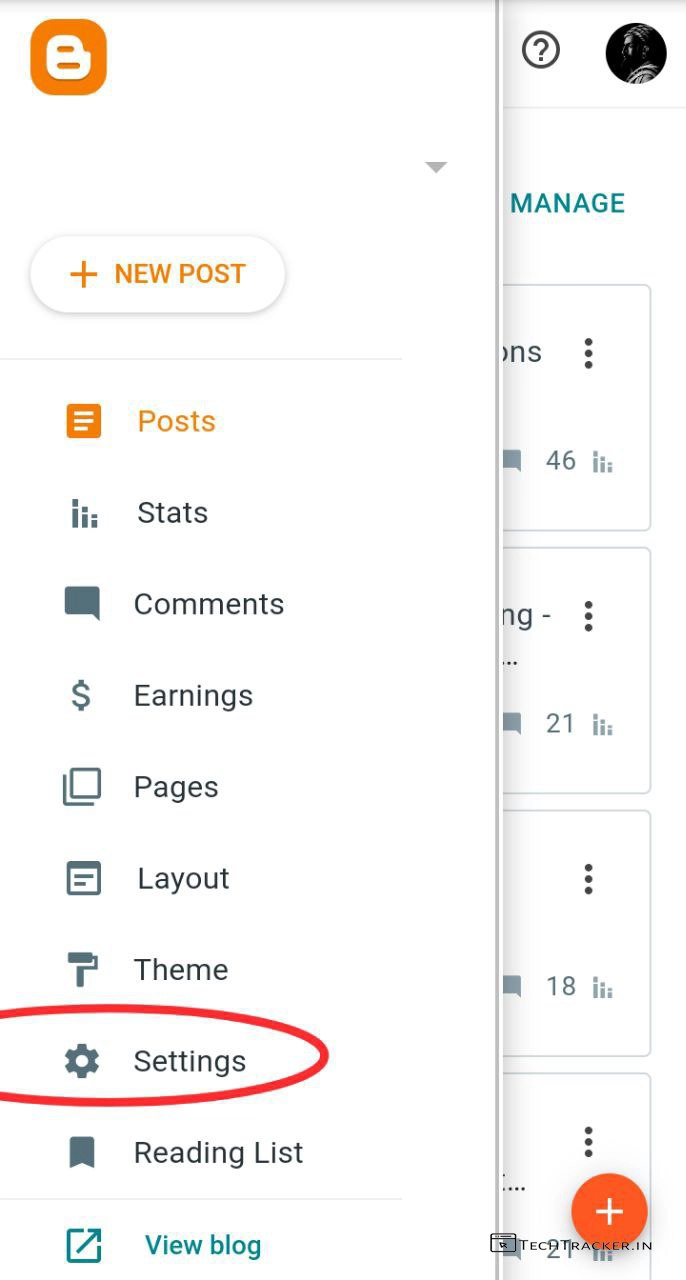686x1280 pixels.
Task: Create a new post
Action: [158, 274]
